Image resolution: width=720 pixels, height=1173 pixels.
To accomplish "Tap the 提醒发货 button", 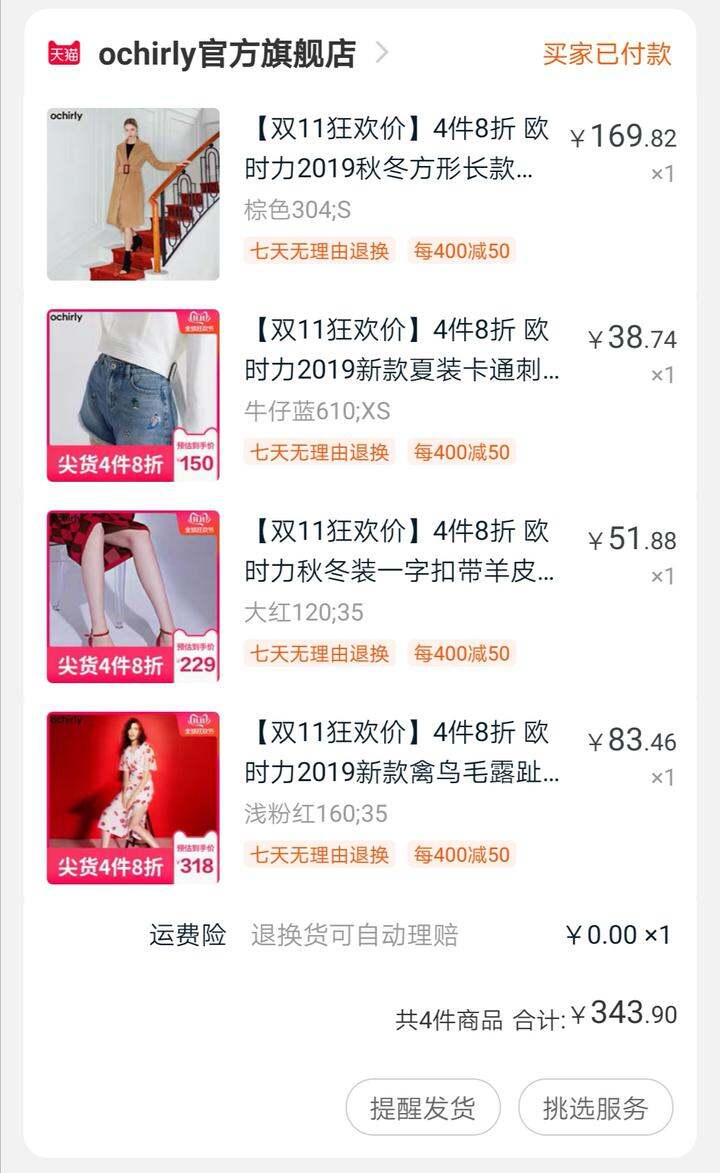I will point(423,1108).
